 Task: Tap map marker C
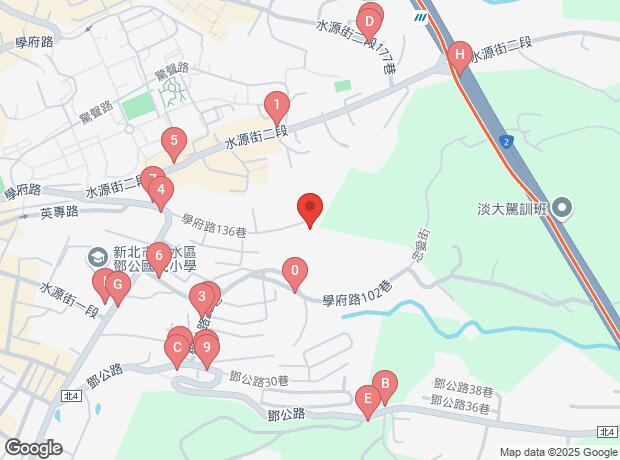click(176, 349)
